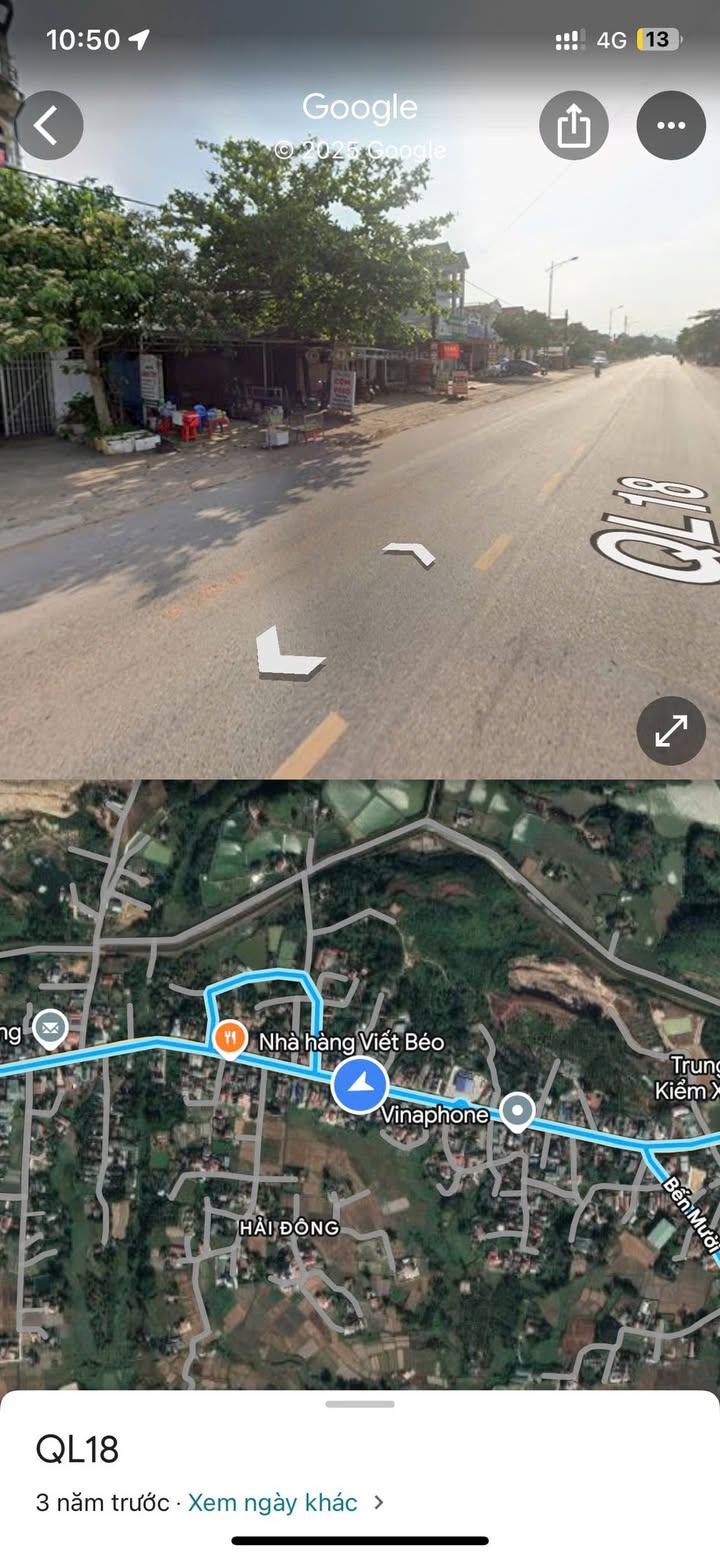Tap the post office marker on the map

pyautogui.click(x=50, y=1027)
